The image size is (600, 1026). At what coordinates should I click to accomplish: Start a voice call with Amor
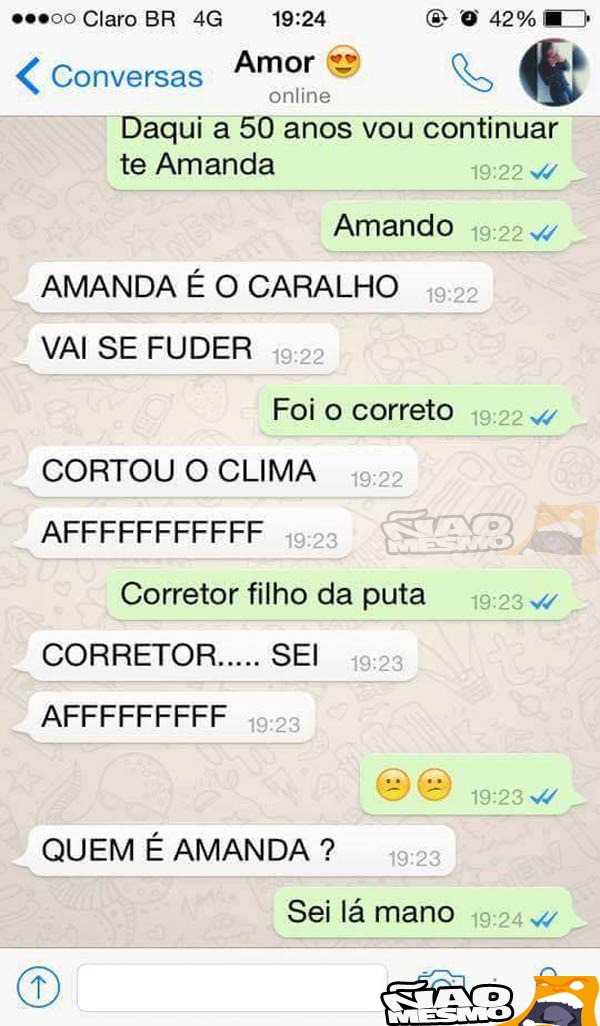click(472, 73)
